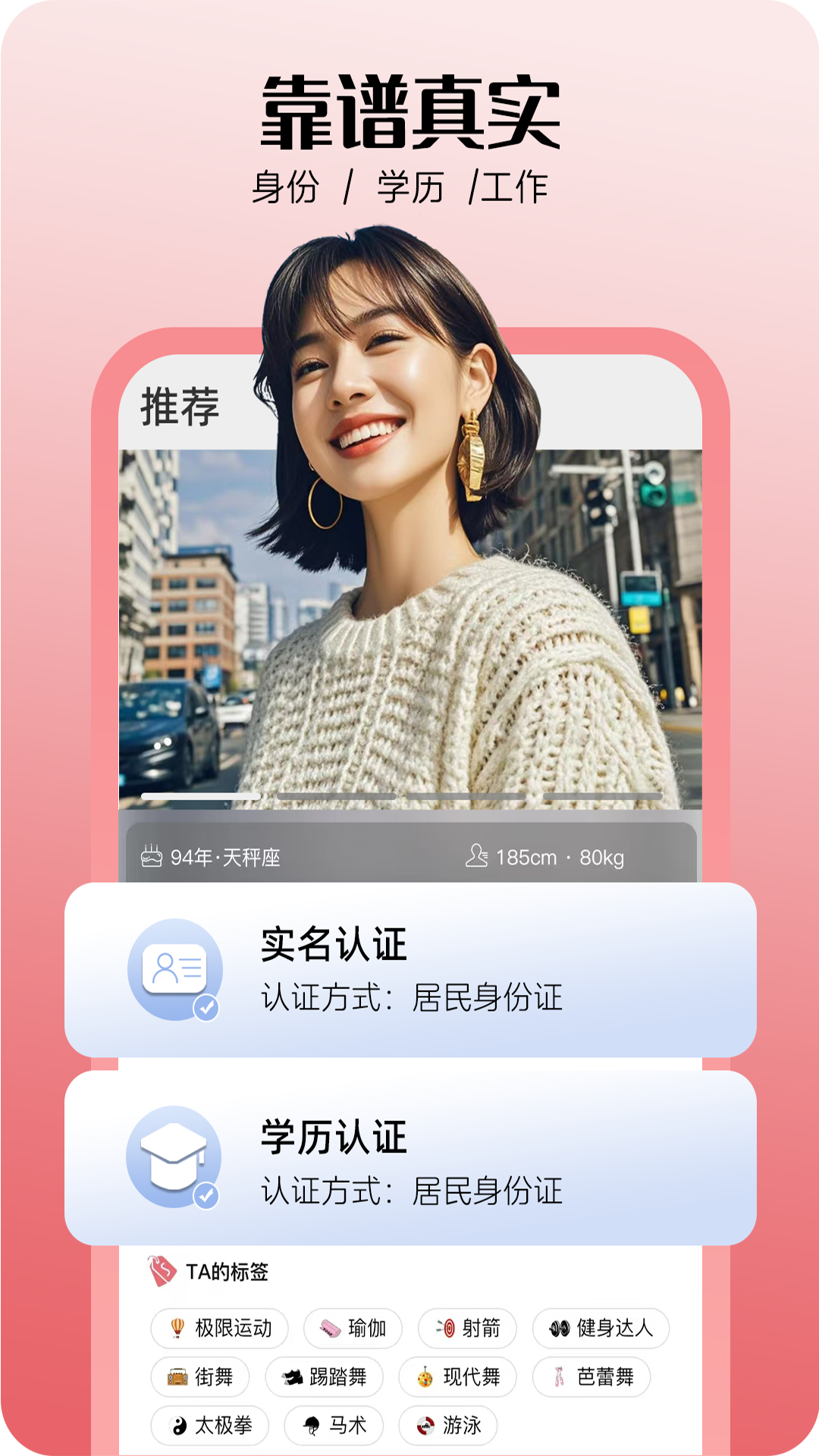Click the person silhouette icon beside 185cm
The width and height of the screenshot is (819, 1456).
(x=478, y=855)
